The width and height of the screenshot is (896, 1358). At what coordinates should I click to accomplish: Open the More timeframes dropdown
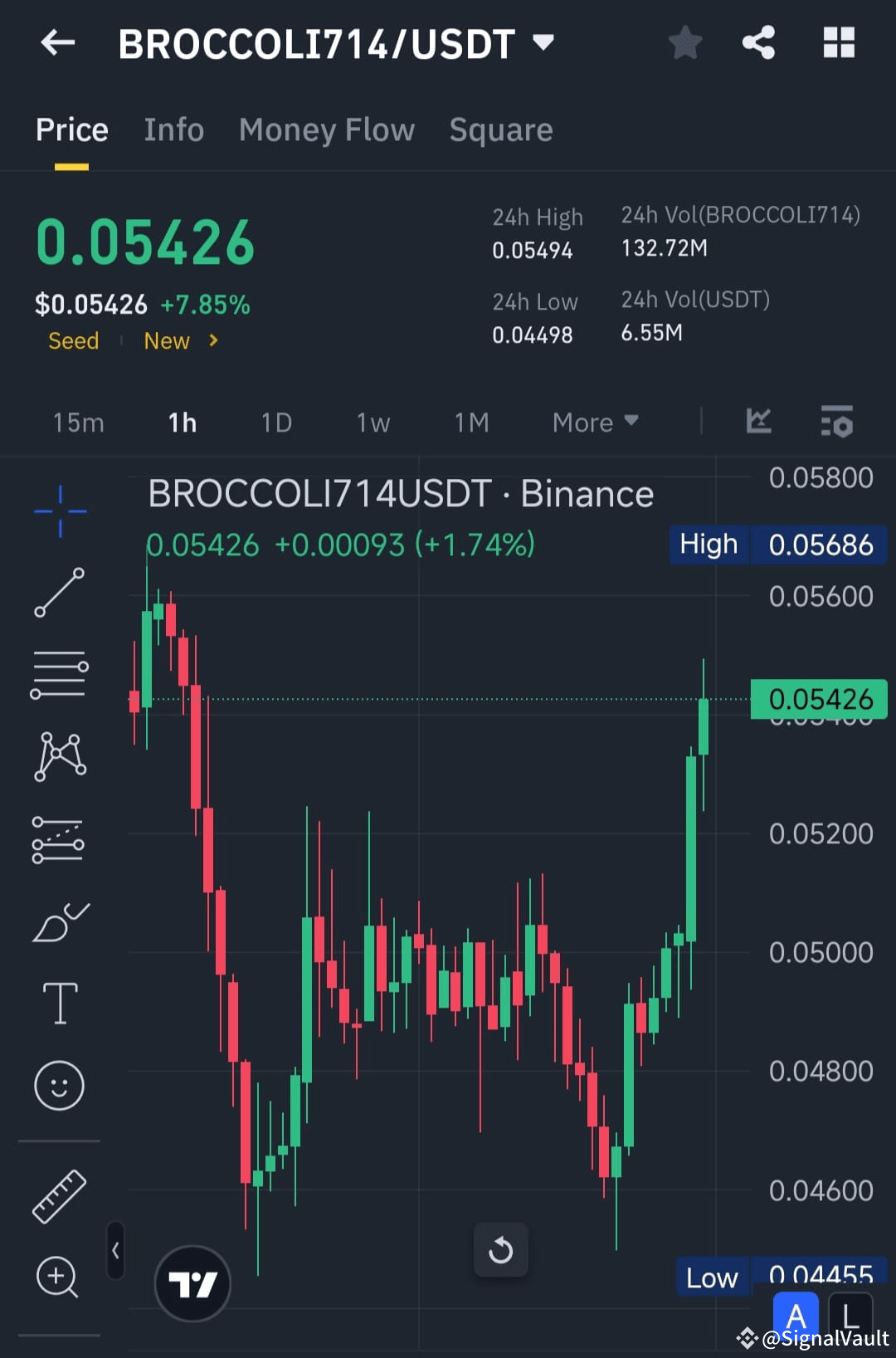pyautogui.click(x=594, y=423)
